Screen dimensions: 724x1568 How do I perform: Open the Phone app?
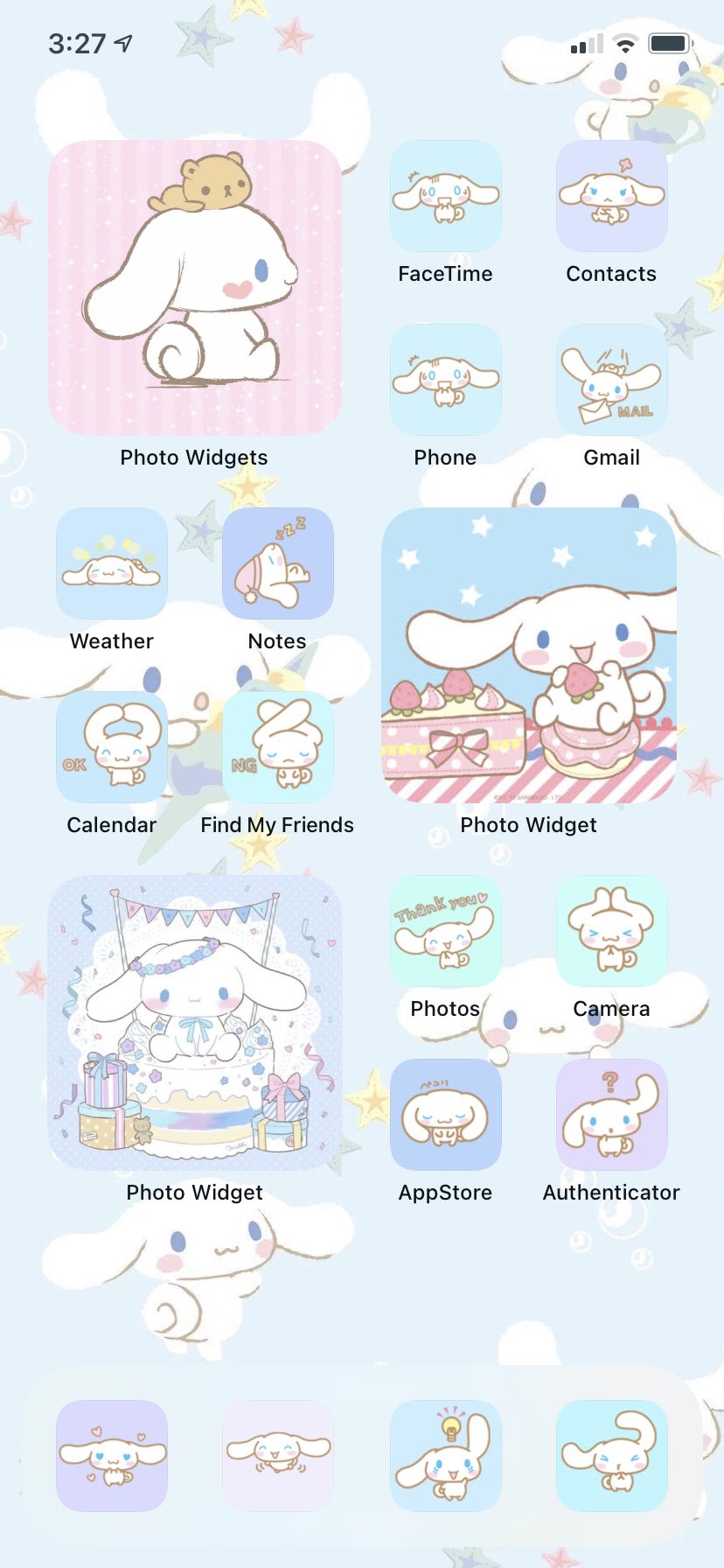tap(445, 380)
